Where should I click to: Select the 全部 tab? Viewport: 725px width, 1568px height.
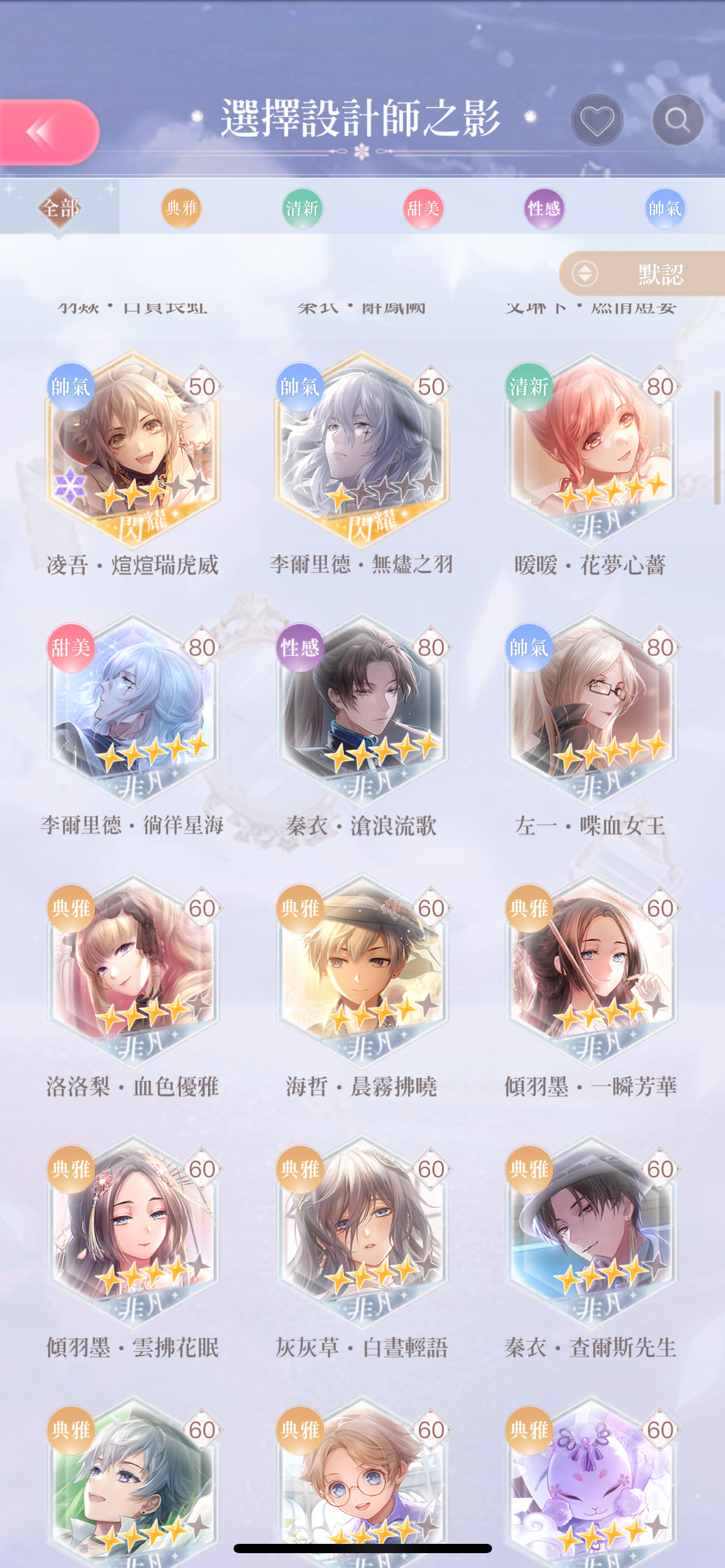tap(59, 208)
